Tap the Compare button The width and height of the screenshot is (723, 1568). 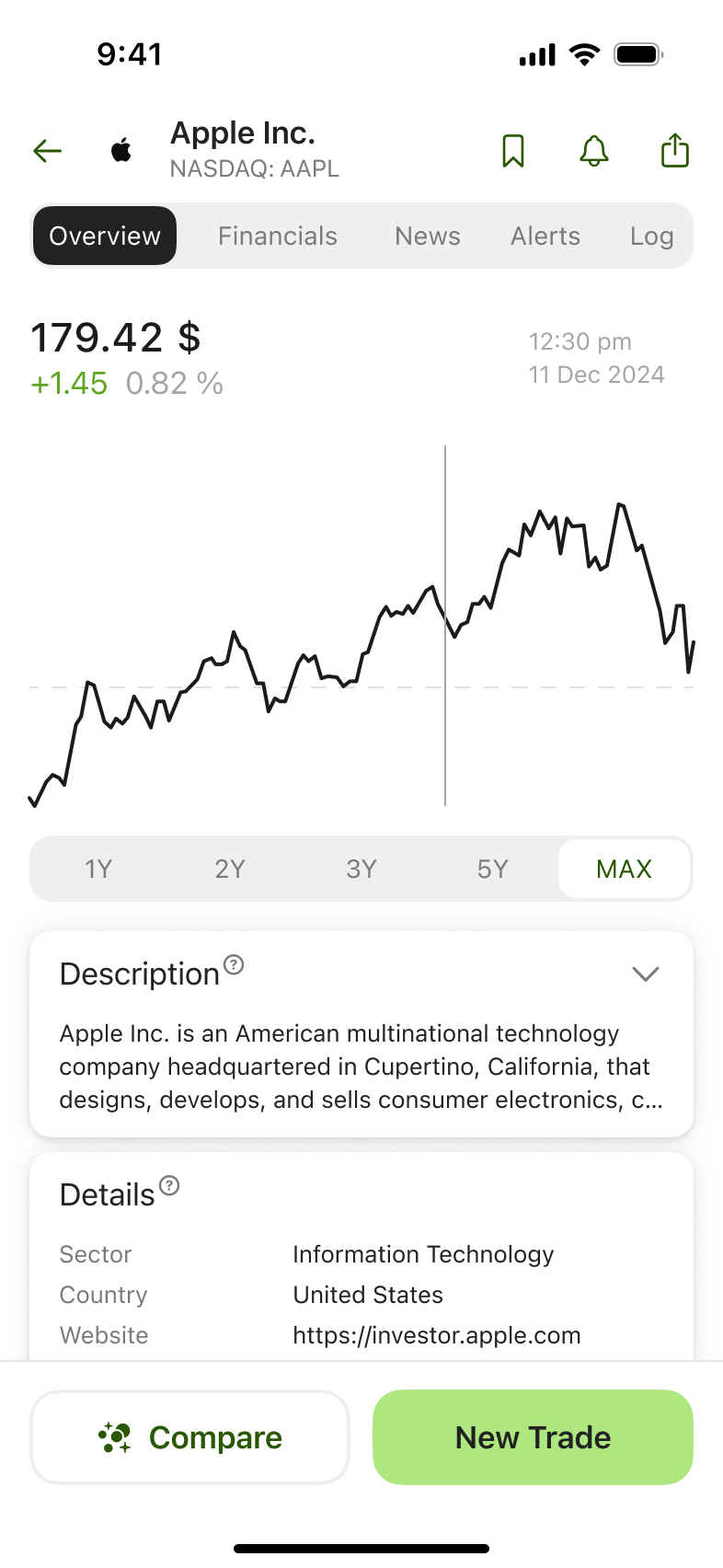[x=190, y=1437]
